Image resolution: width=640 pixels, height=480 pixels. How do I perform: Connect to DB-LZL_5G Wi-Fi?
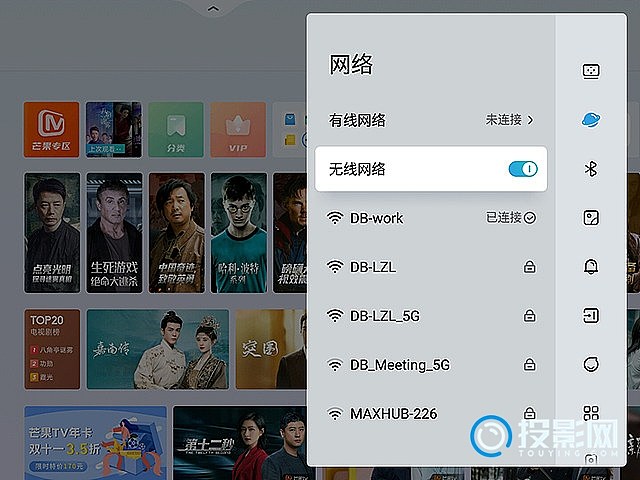click(430, 315)
